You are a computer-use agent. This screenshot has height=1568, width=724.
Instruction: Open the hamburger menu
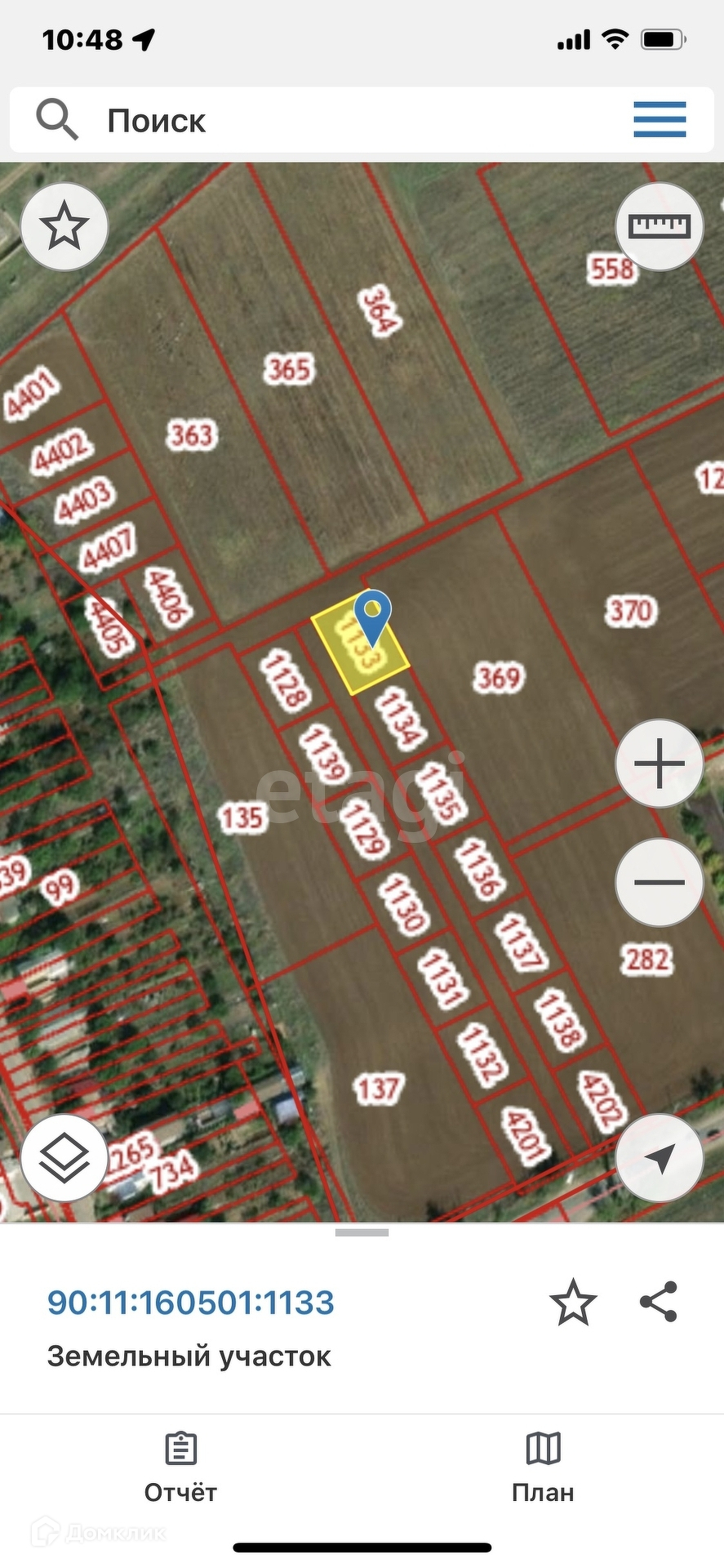(x=660, y=120)
